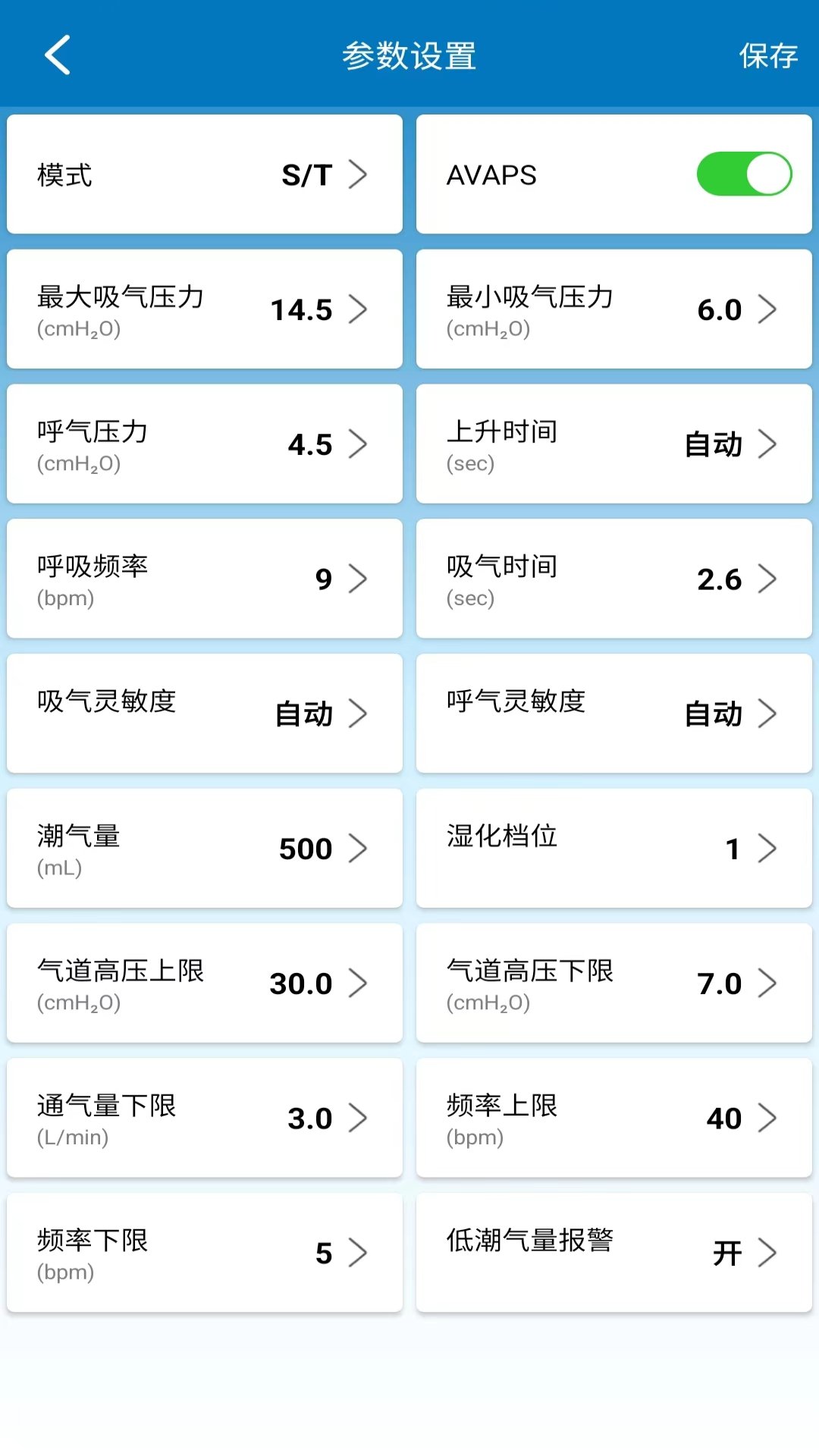Select the 呼气灵敏度 option
The height and width of the screenshot is (1456, 819).
(x=614, y=714)
